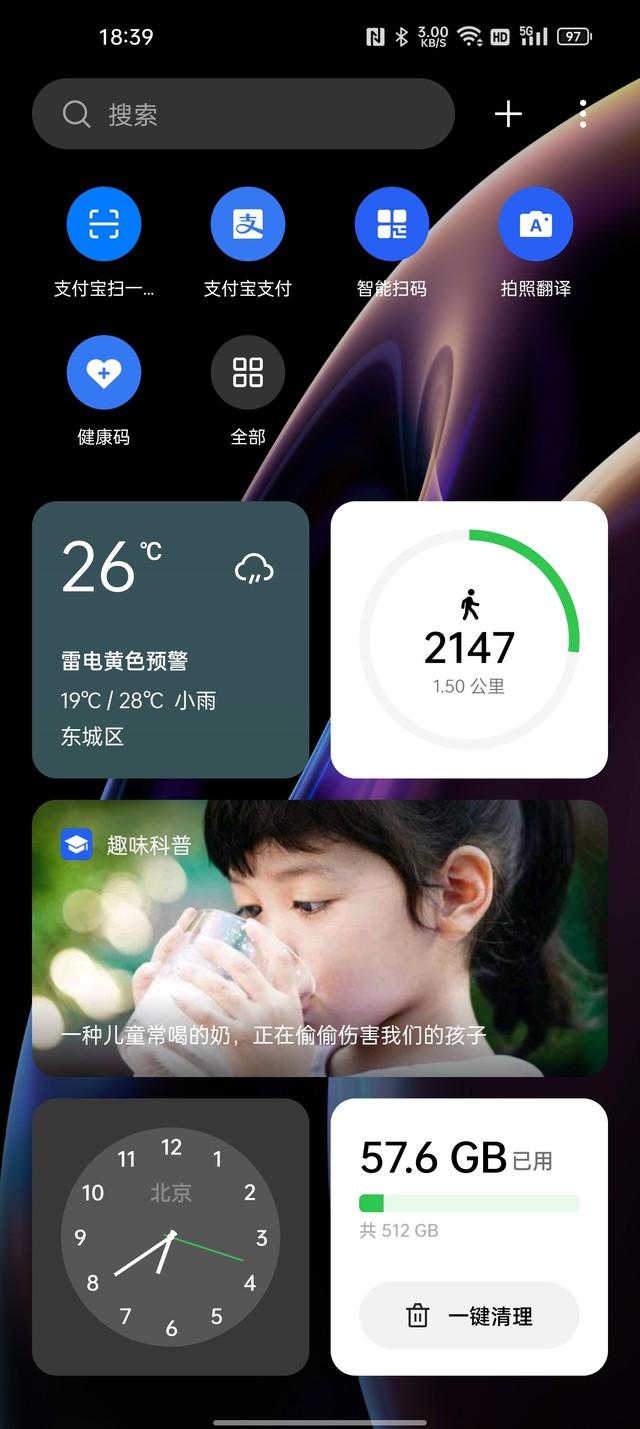Open 支付宝支付 payment shortcut
This screenshot has height=1429, width=640.
248,225
